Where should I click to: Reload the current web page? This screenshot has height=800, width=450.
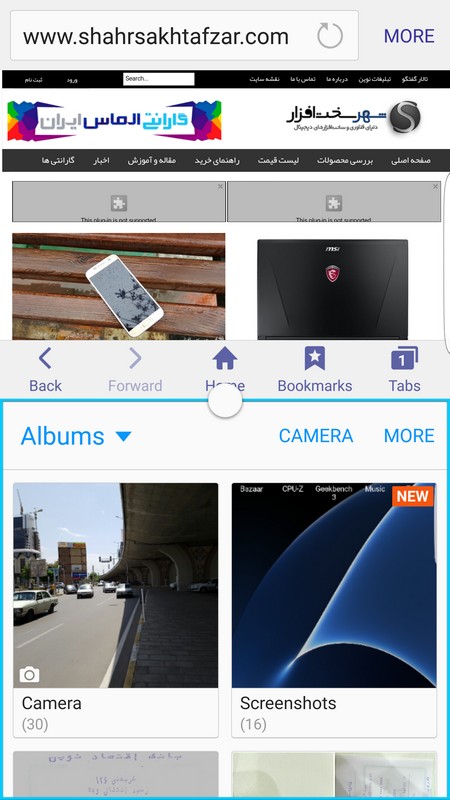[330, 36]
